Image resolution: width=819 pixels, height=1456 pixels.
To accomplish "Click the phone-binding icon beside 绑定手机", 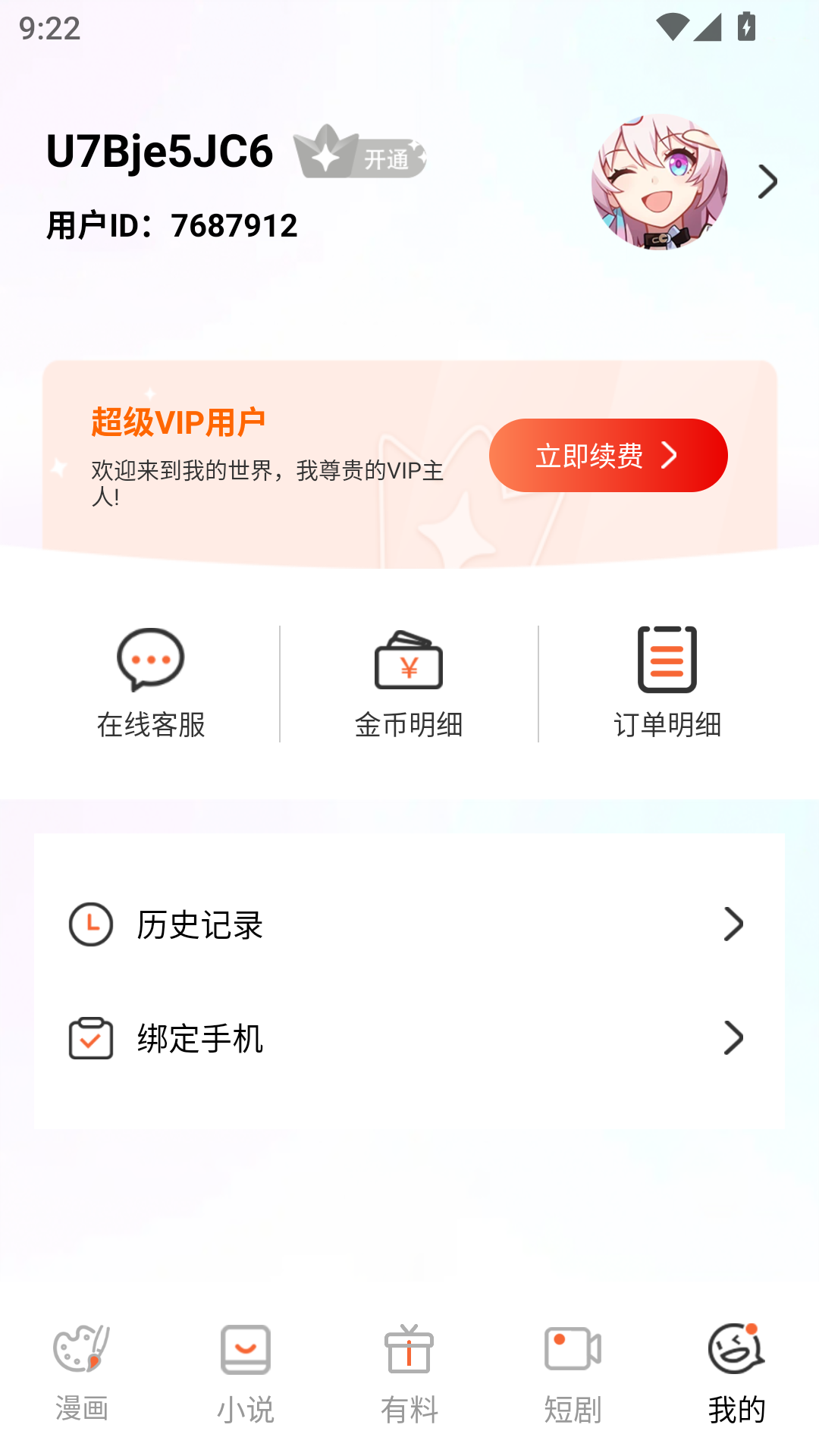I will pos(91,1040).
